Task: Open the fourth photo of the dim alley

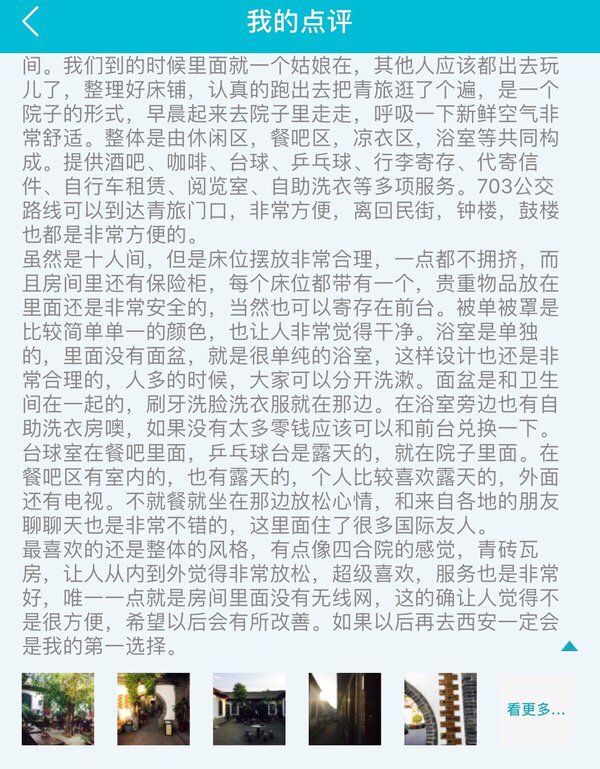Action: (345, 709)
